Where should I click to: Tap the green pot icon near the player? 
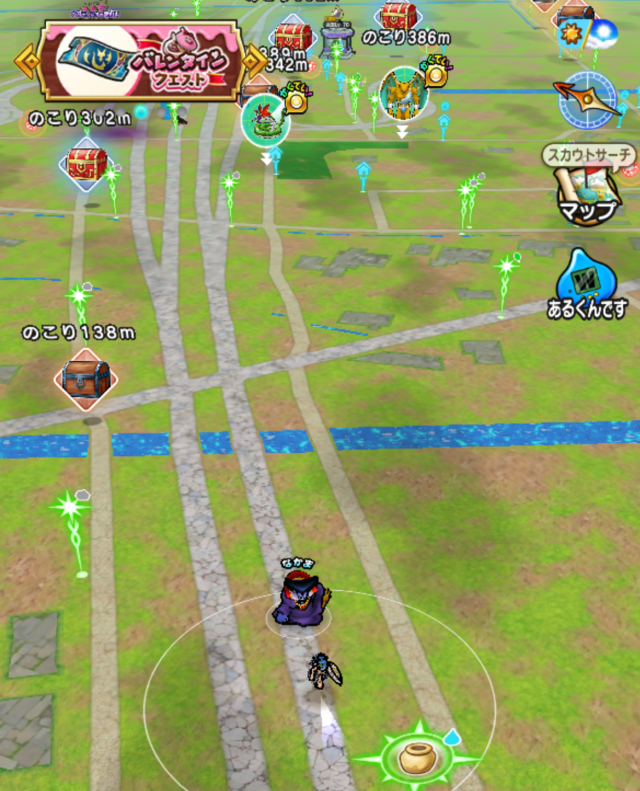[414, 758]
